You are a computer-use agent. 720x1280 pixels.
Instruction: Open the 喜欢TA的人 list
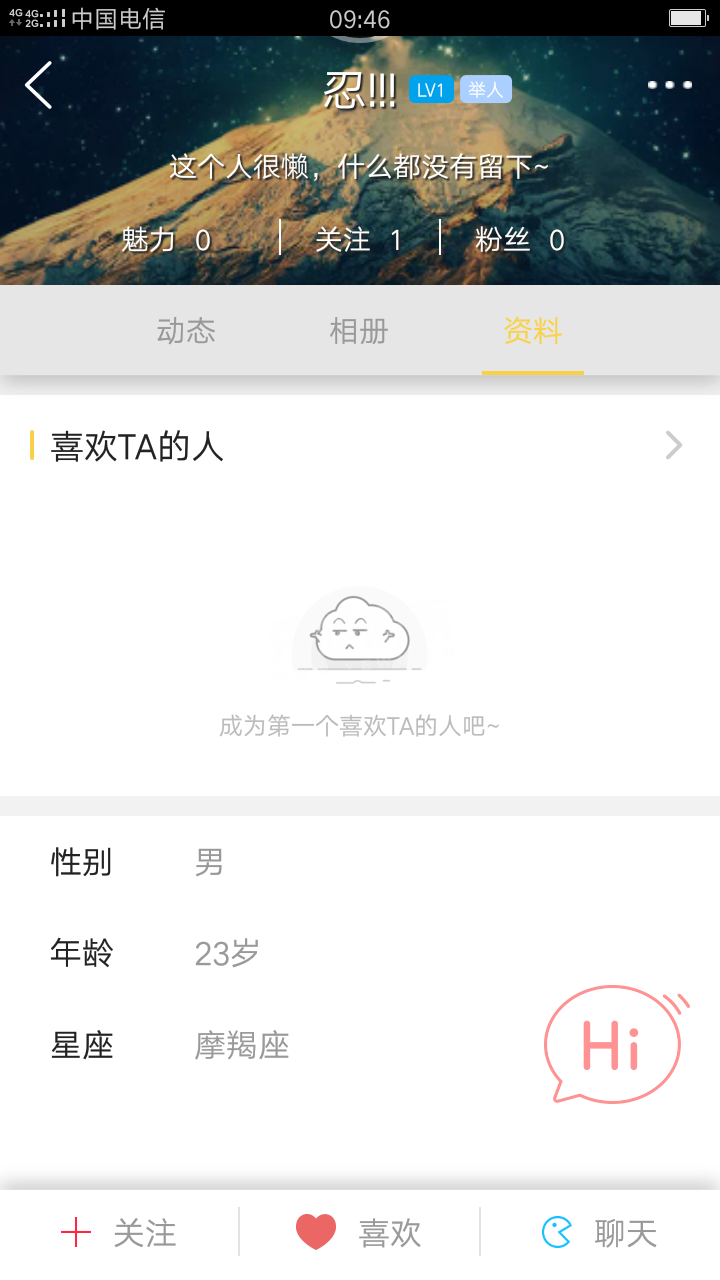click(360, 446)
